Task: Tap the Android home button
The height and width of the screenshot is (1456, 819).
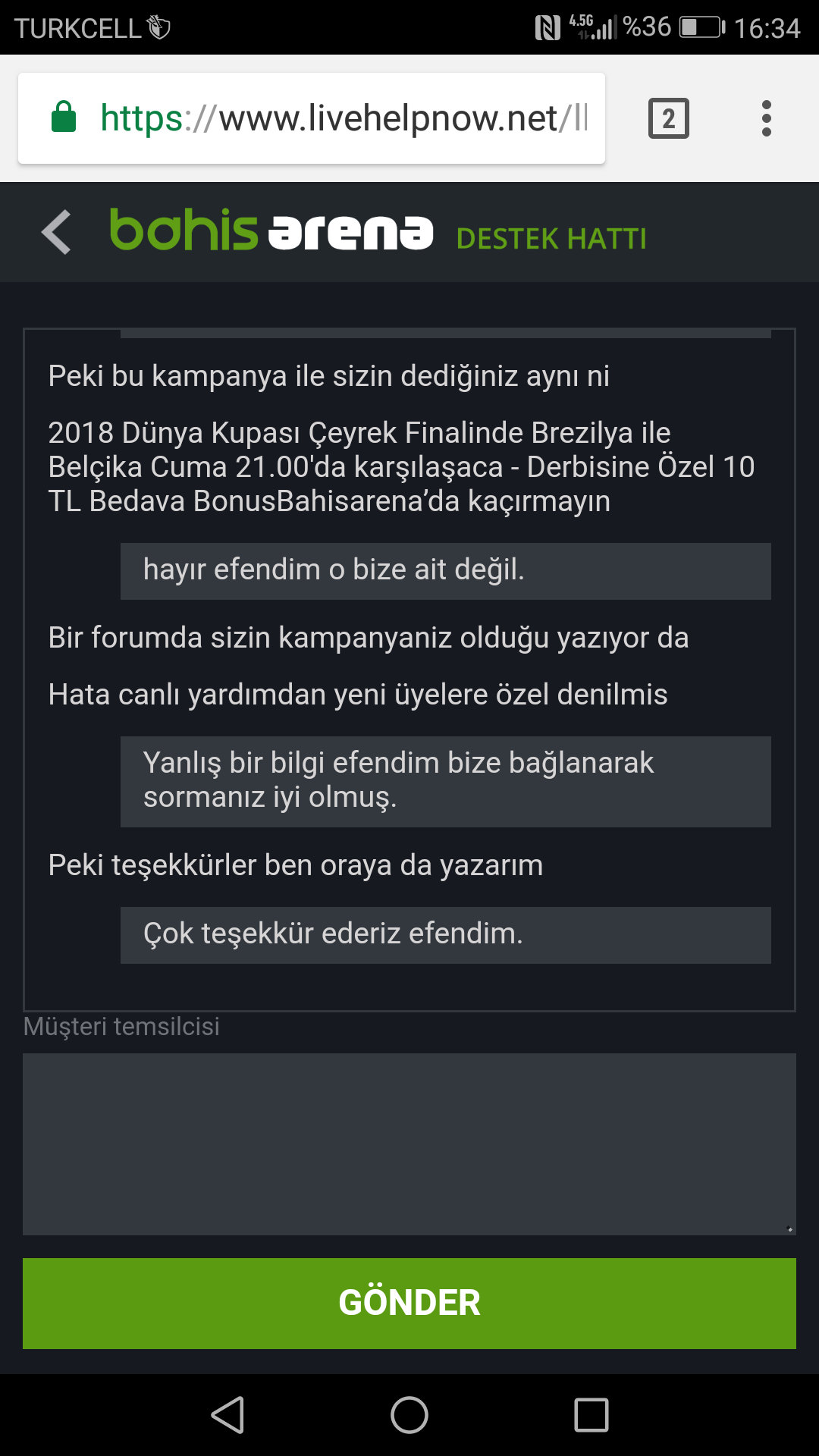Action: 409,1415
